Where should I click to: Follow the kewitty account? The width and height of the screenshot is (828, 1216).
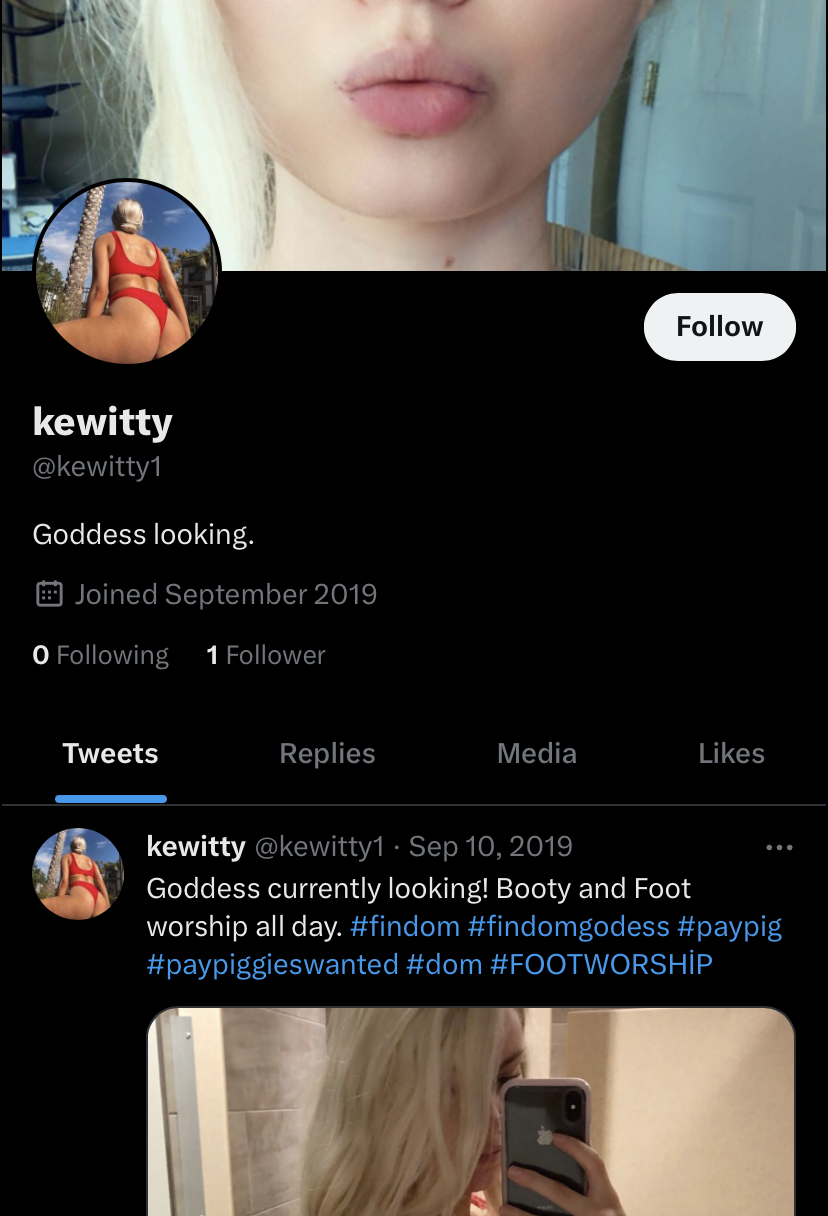coord(719,327)
